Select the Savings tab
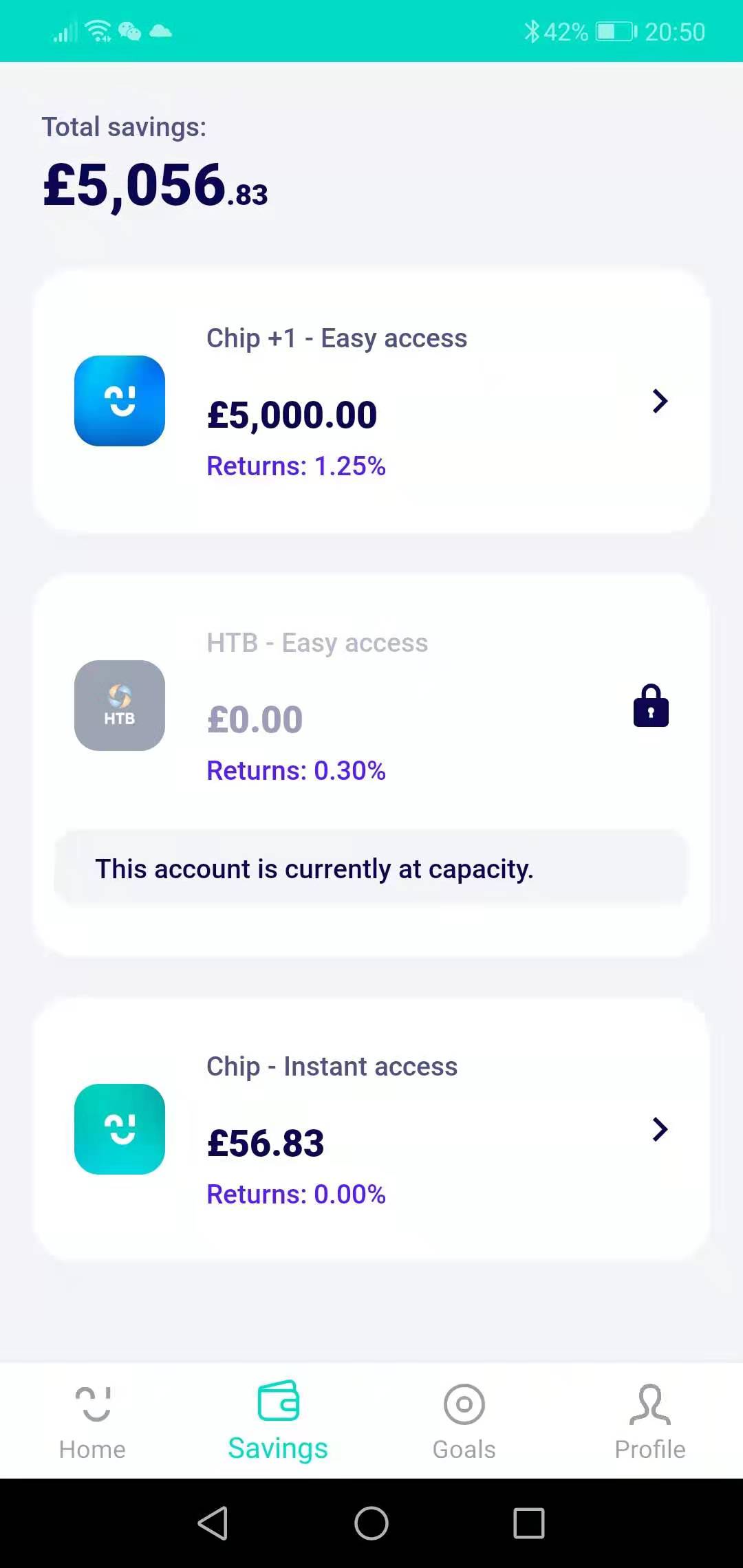Viewport: 743px width, 1568px height. 278,1422
